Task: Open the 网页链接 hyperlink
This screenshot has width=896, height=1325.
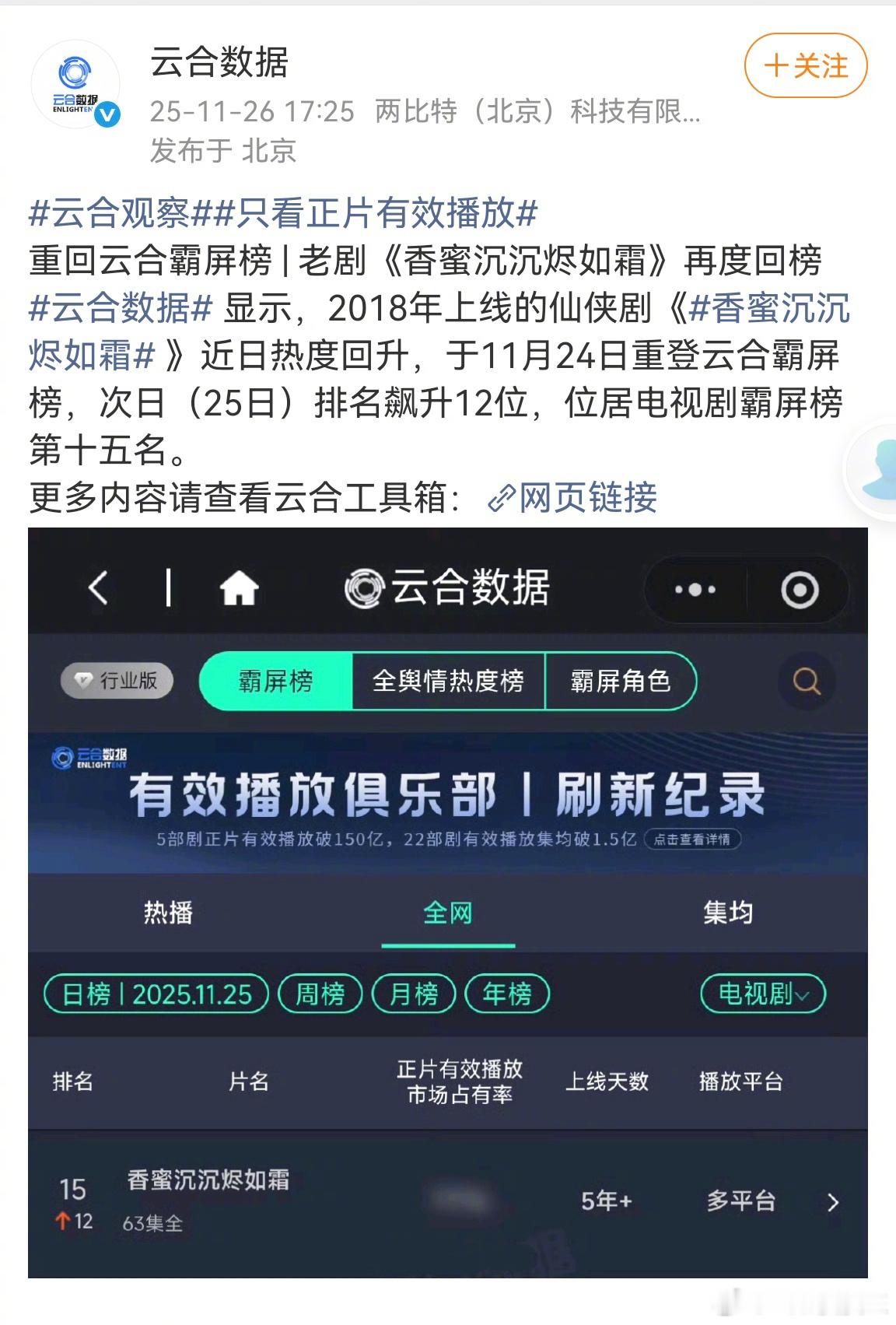Action: 587,496
